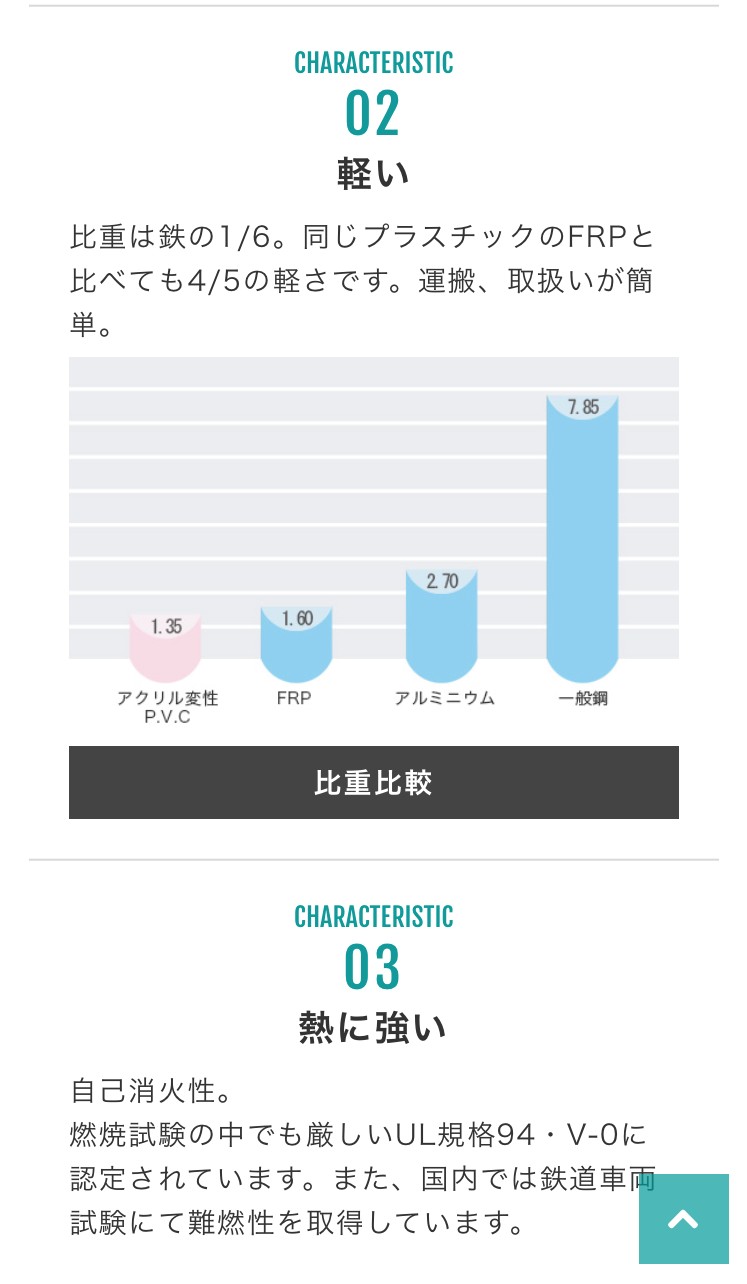The image size is (747, 1284).
Task: Tap the back-to-top arrow button
Action: click(x=684, y=1219)
